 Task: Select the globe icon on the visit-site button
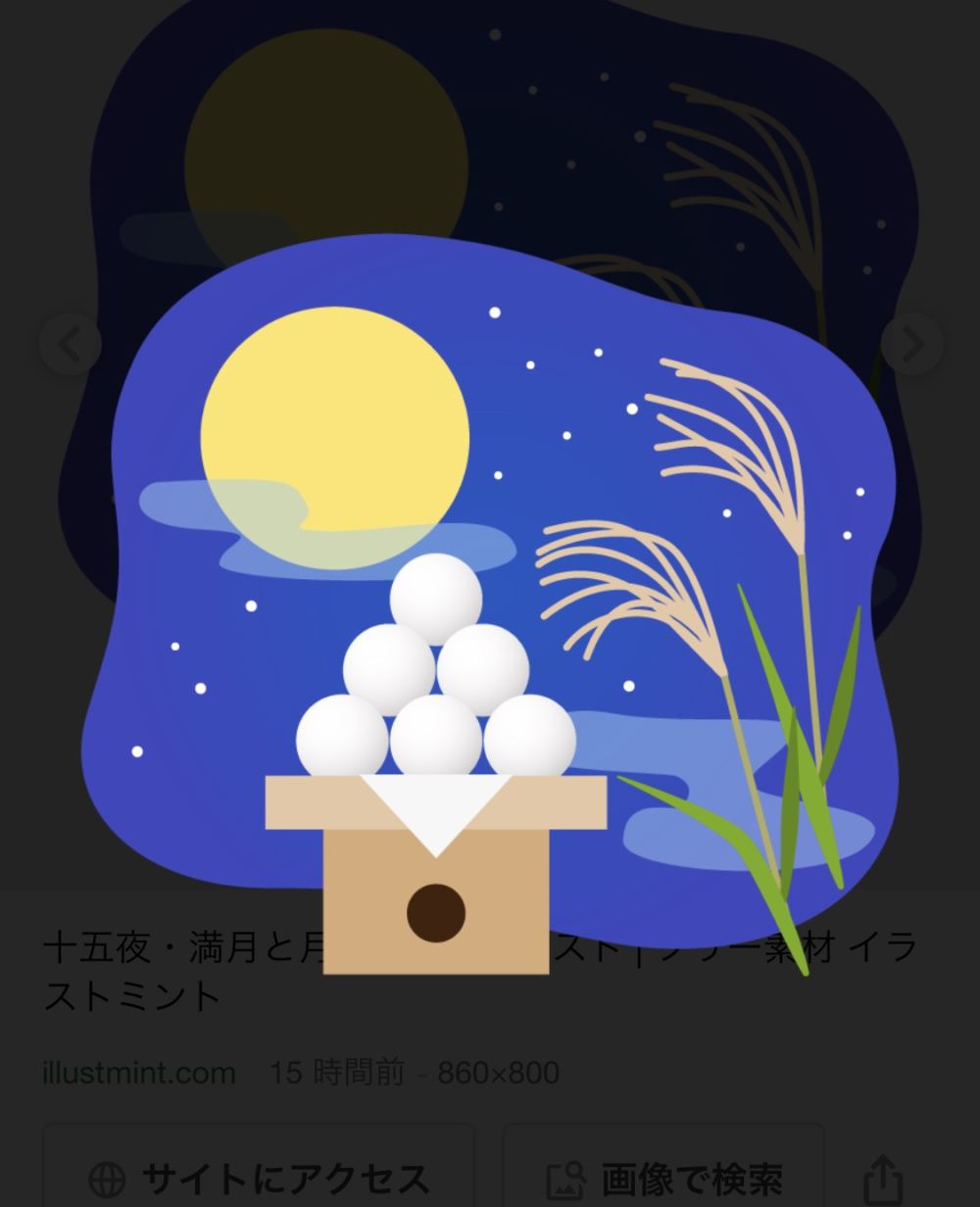click(x=107, y=1175)
